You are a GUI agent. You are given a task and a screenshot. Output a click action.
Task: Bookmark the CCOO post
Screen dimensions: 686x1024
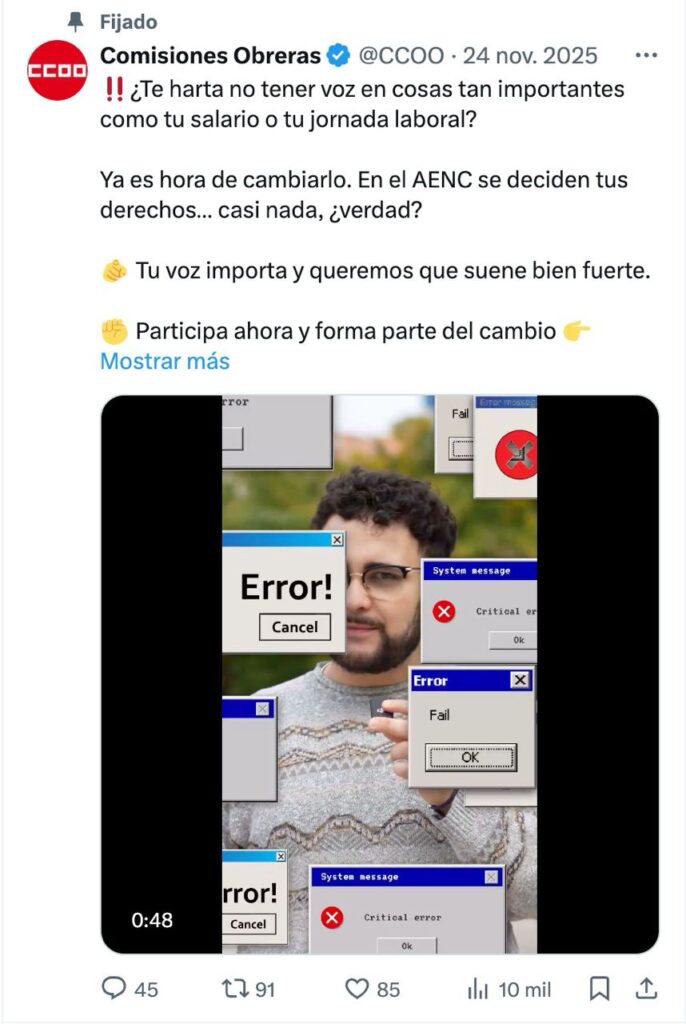tap(599, 989)
